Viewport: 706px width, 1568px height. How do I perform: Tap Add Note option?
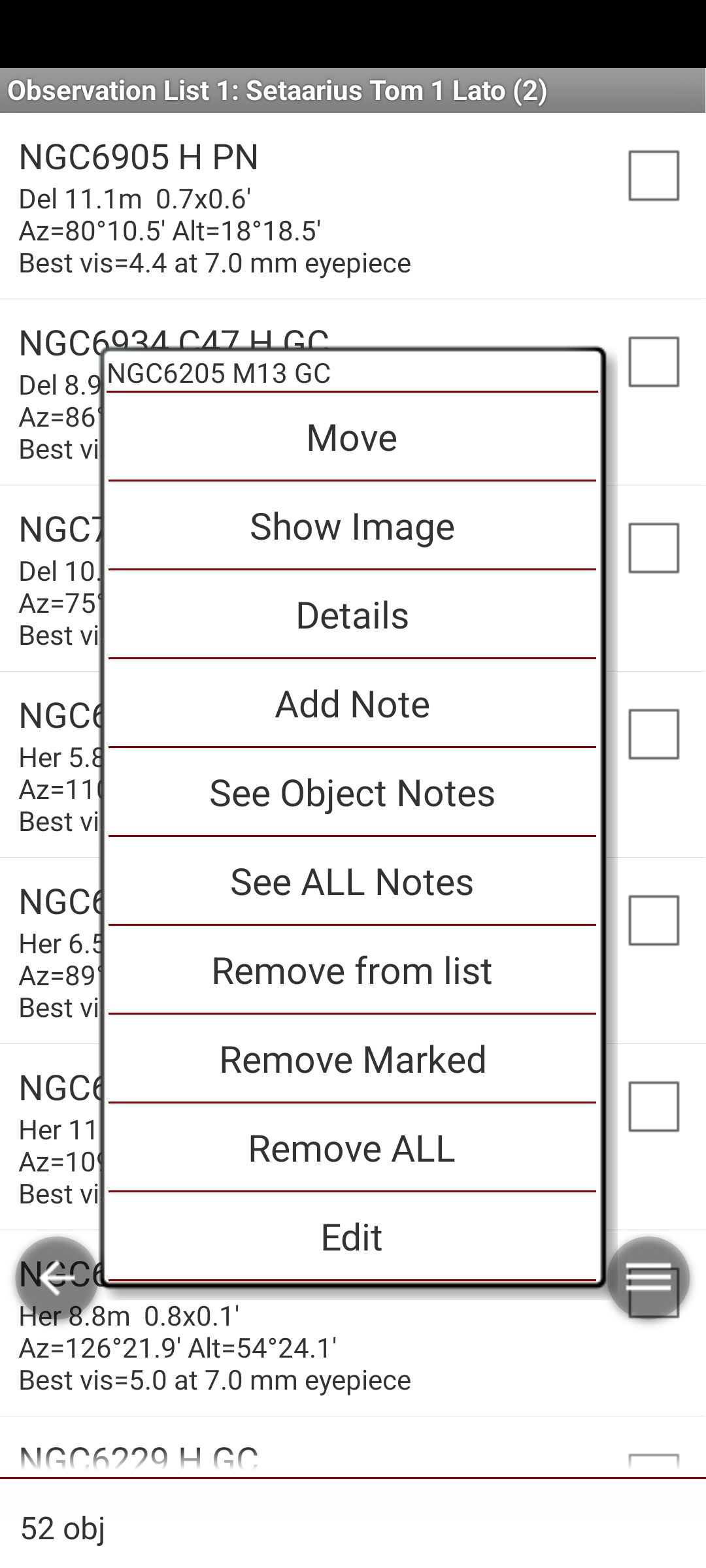click(352, 704)
